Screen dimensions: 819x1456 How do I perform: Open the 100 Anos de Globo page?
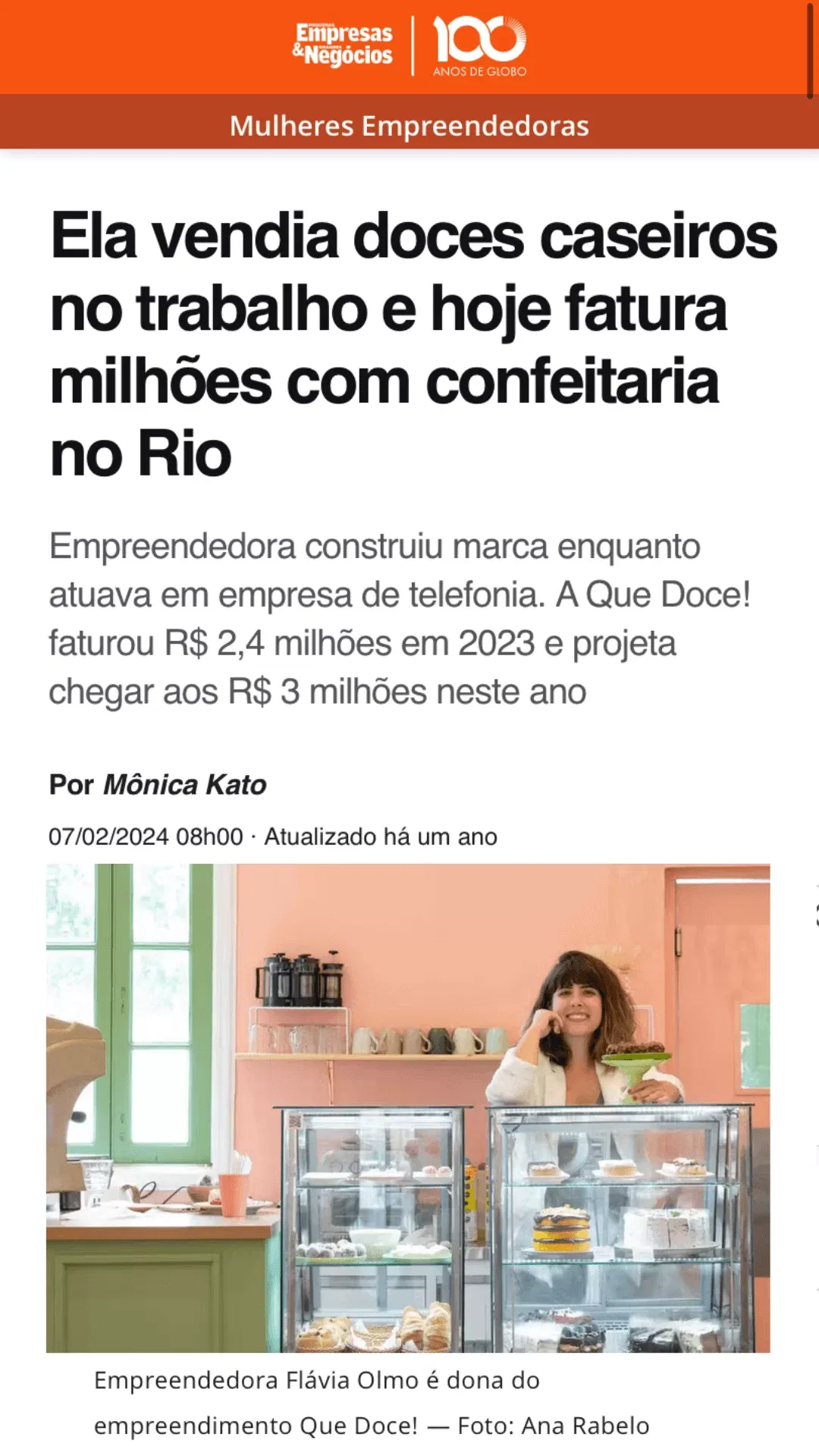pos(479,46)
